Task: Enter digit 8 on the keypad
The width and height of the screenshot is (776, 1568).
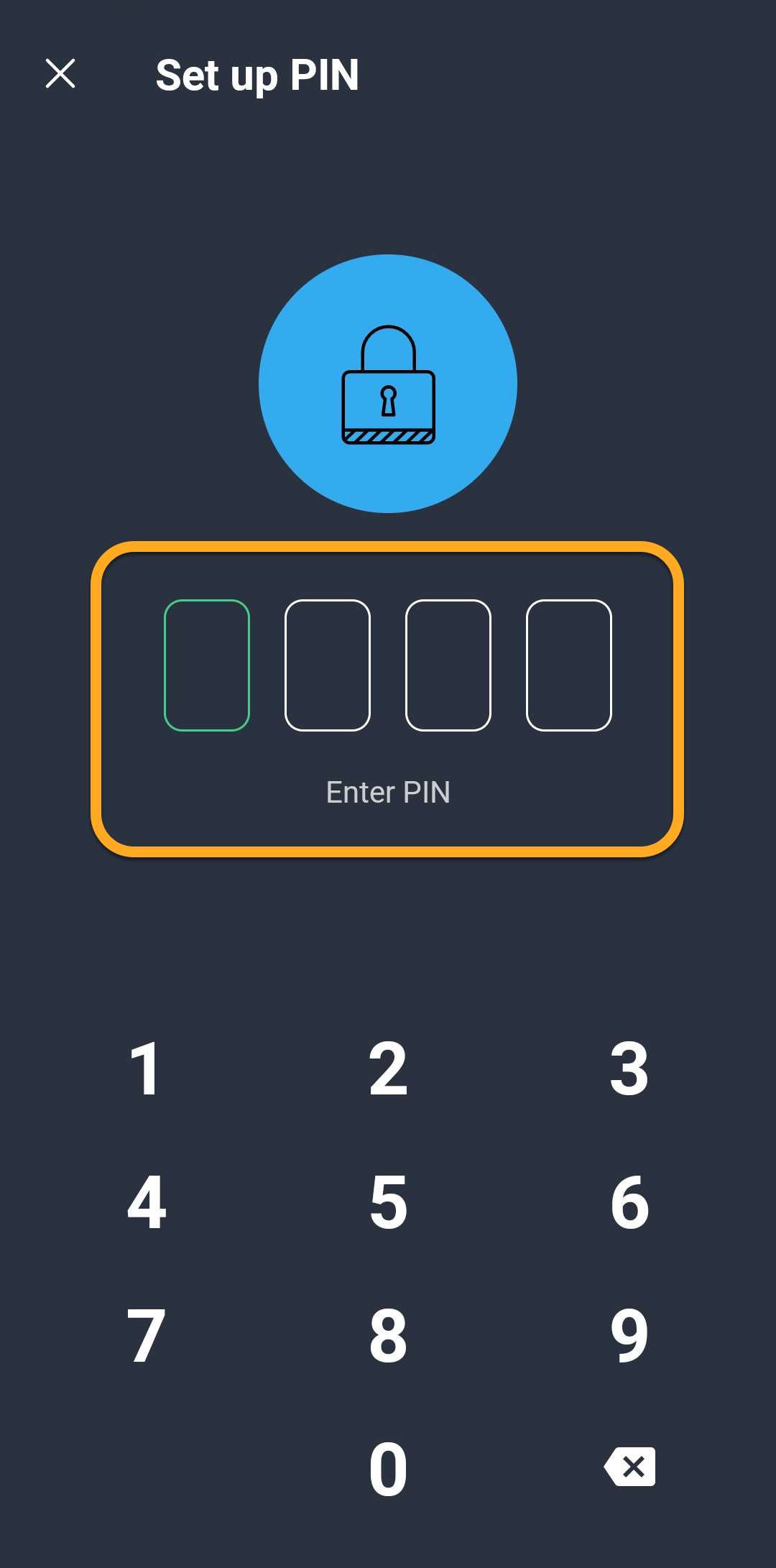Action: point(388,1335)
